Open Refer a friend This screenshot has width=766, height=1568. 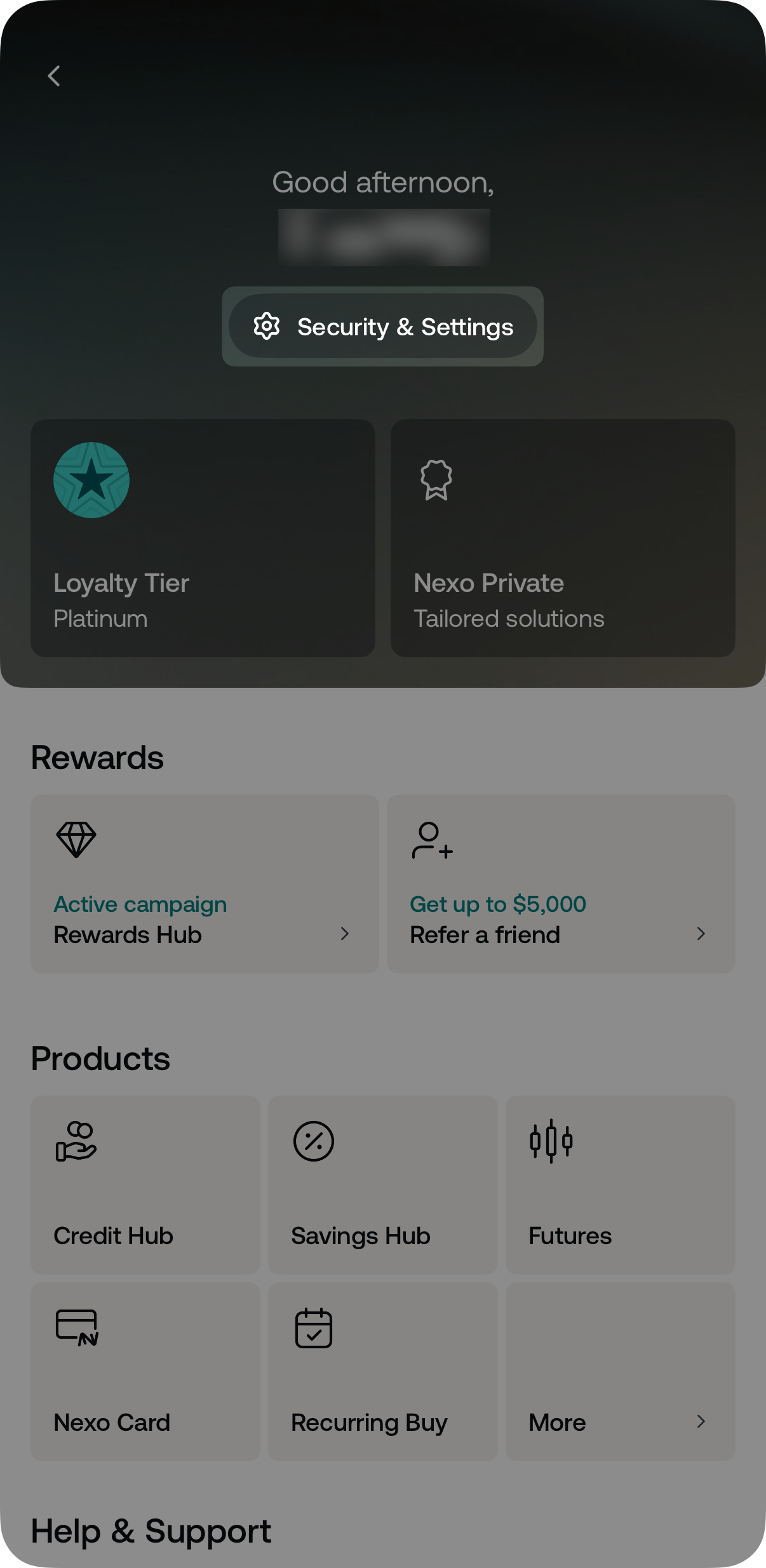pos(561,883)
